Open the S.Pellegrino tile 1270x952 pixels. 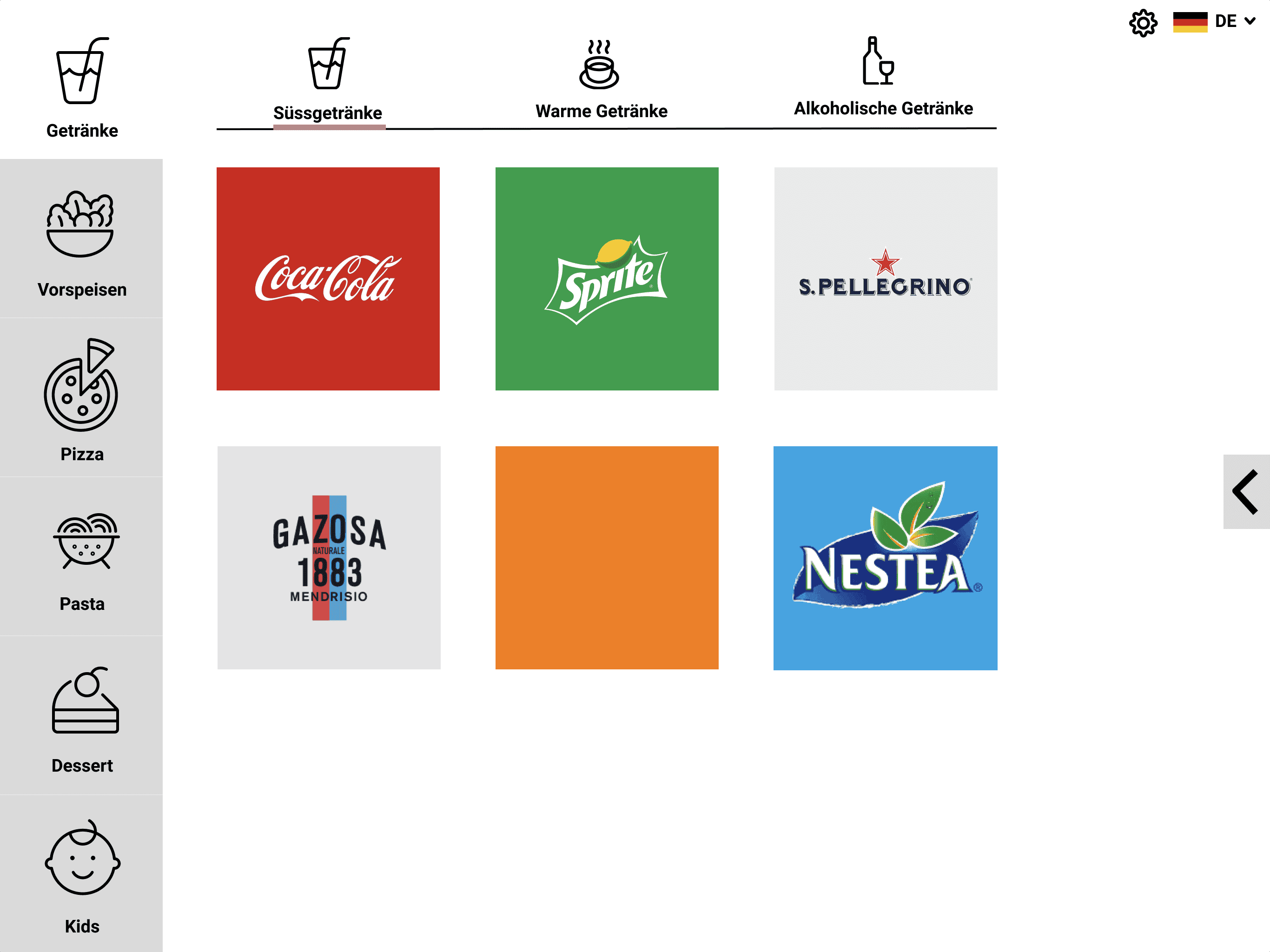click(885, 278)
